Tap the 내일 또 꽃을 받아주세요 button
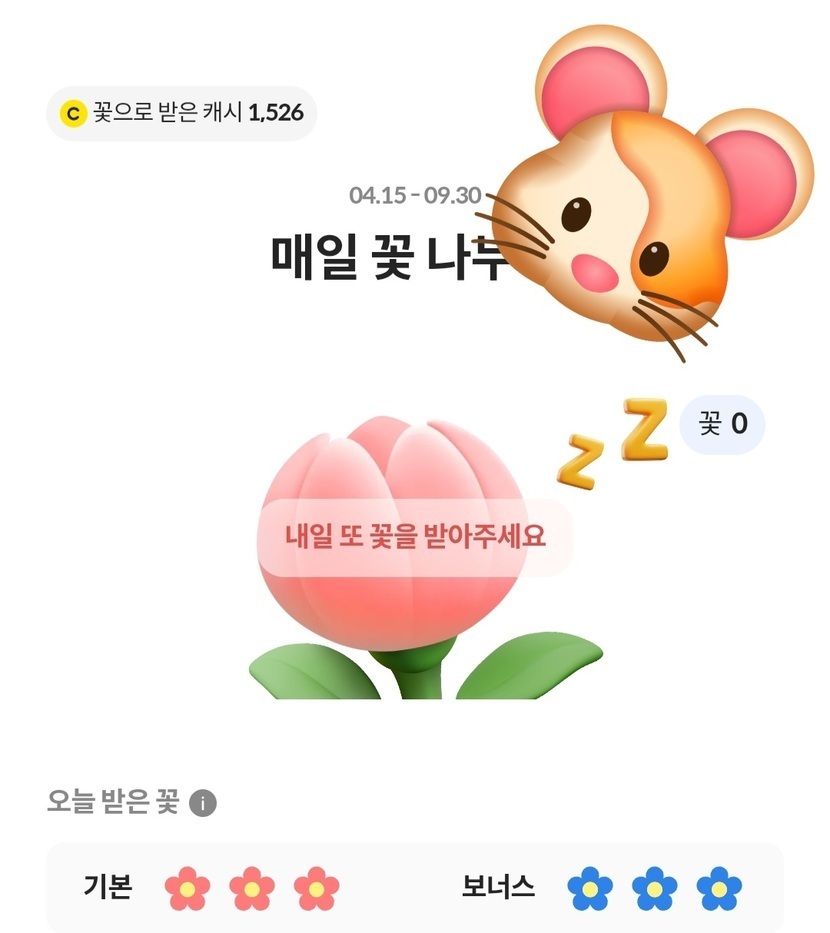Viewport: 830px width, 933px height. pyautogui.click(x=415, y=537)
